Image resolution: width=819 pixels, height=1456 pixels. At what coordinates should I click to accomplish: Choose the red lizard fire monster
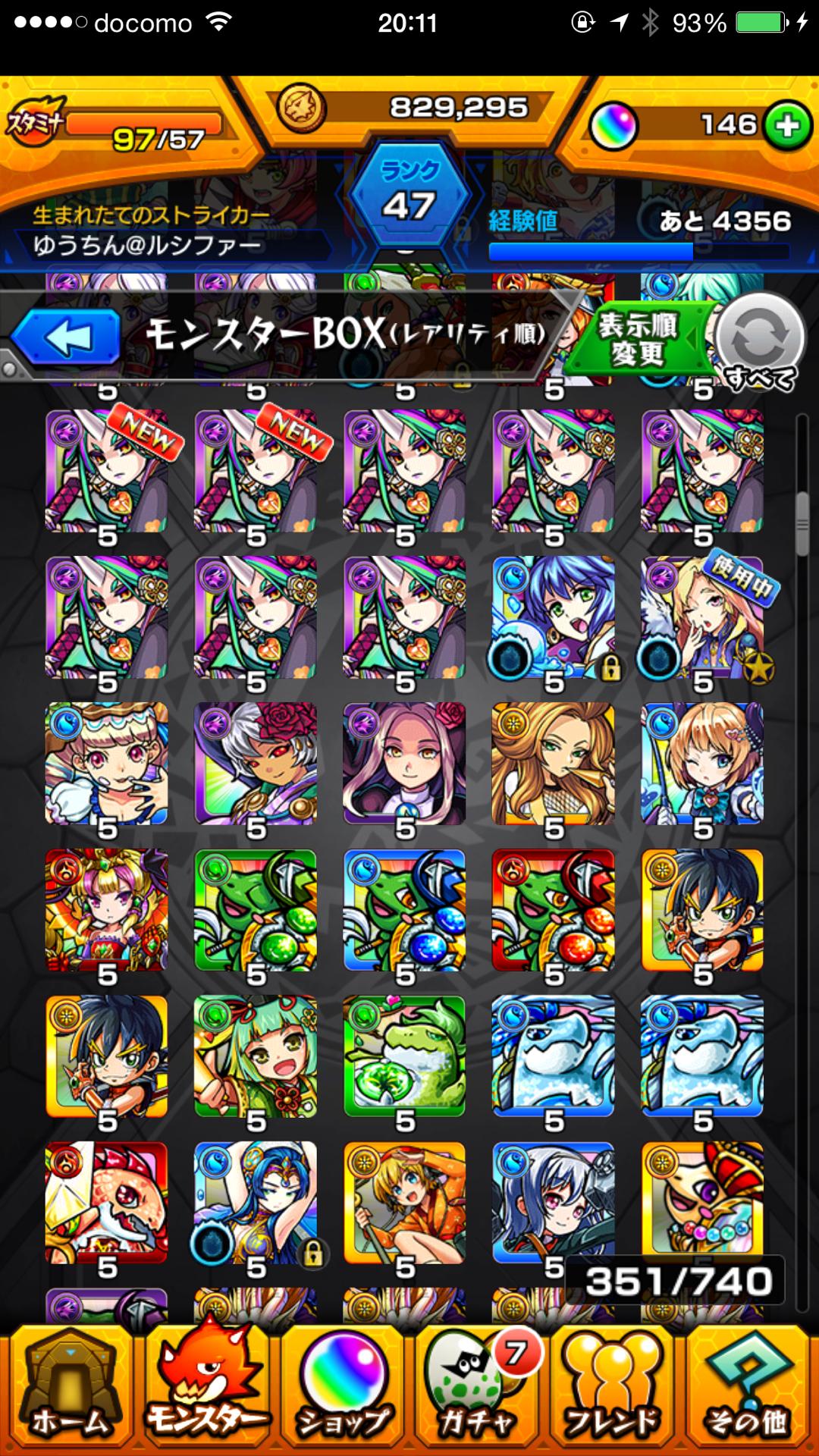106,1203
